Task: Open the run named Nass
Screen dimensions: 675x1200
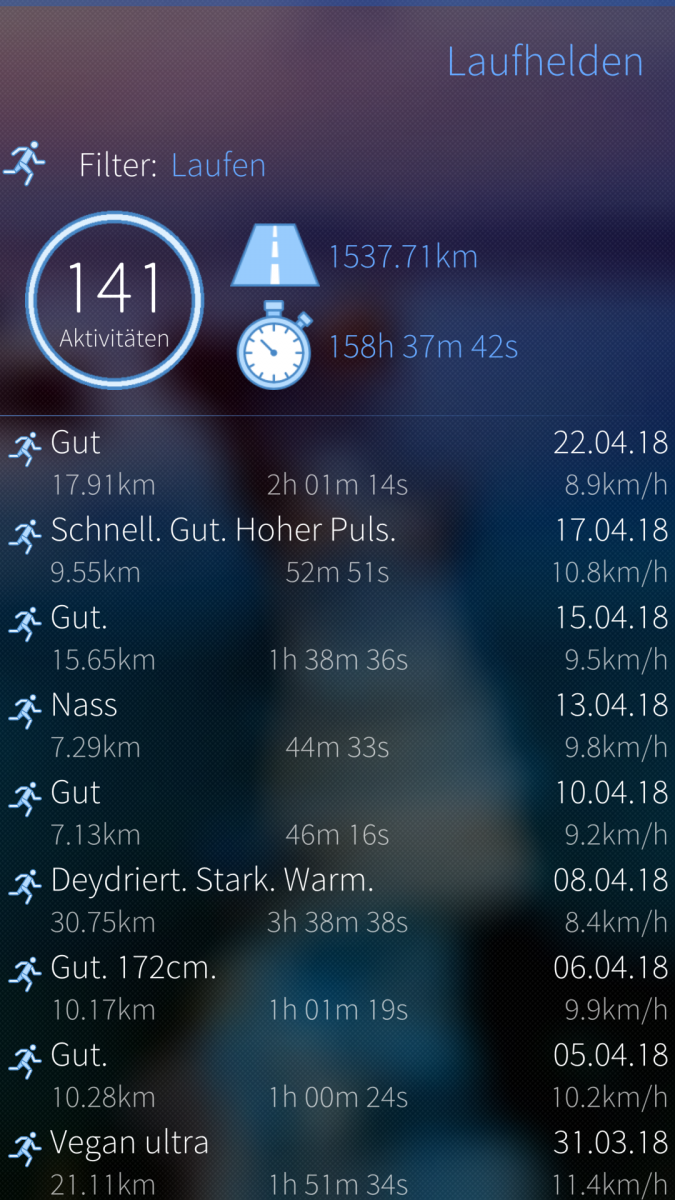Action: [x=337, y=725]
